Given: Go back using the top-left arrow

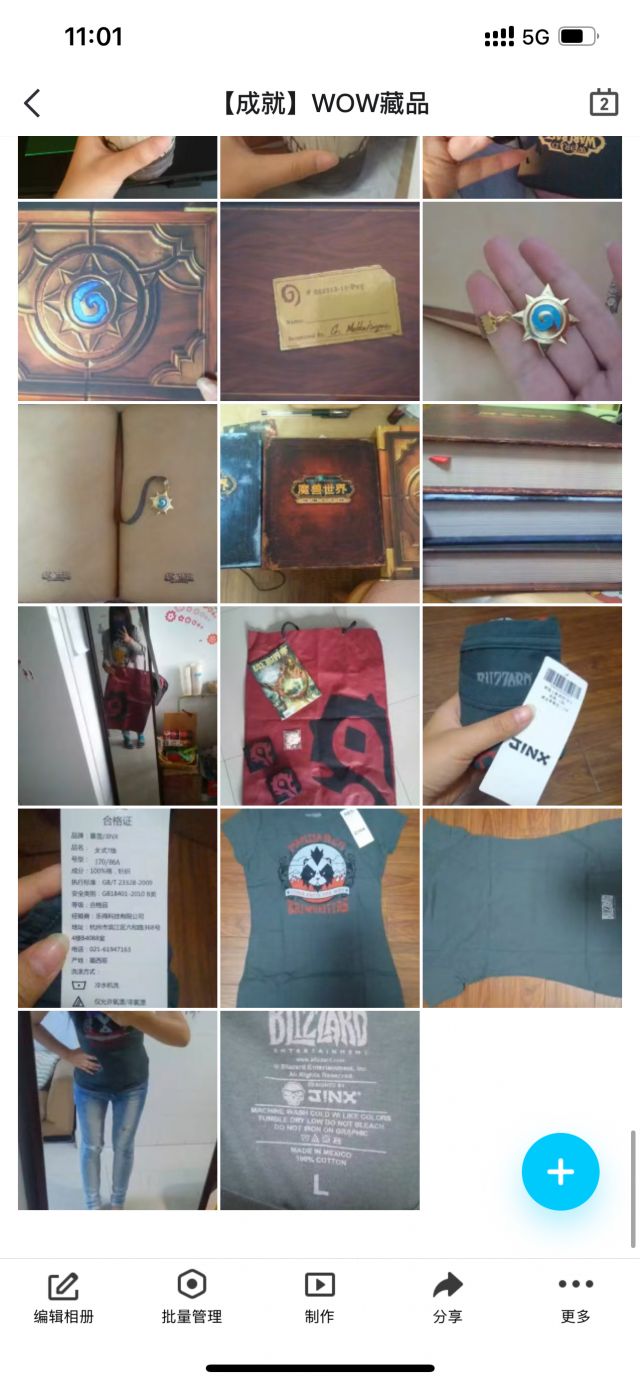Looking at the screenshot, I should point(33,103).
